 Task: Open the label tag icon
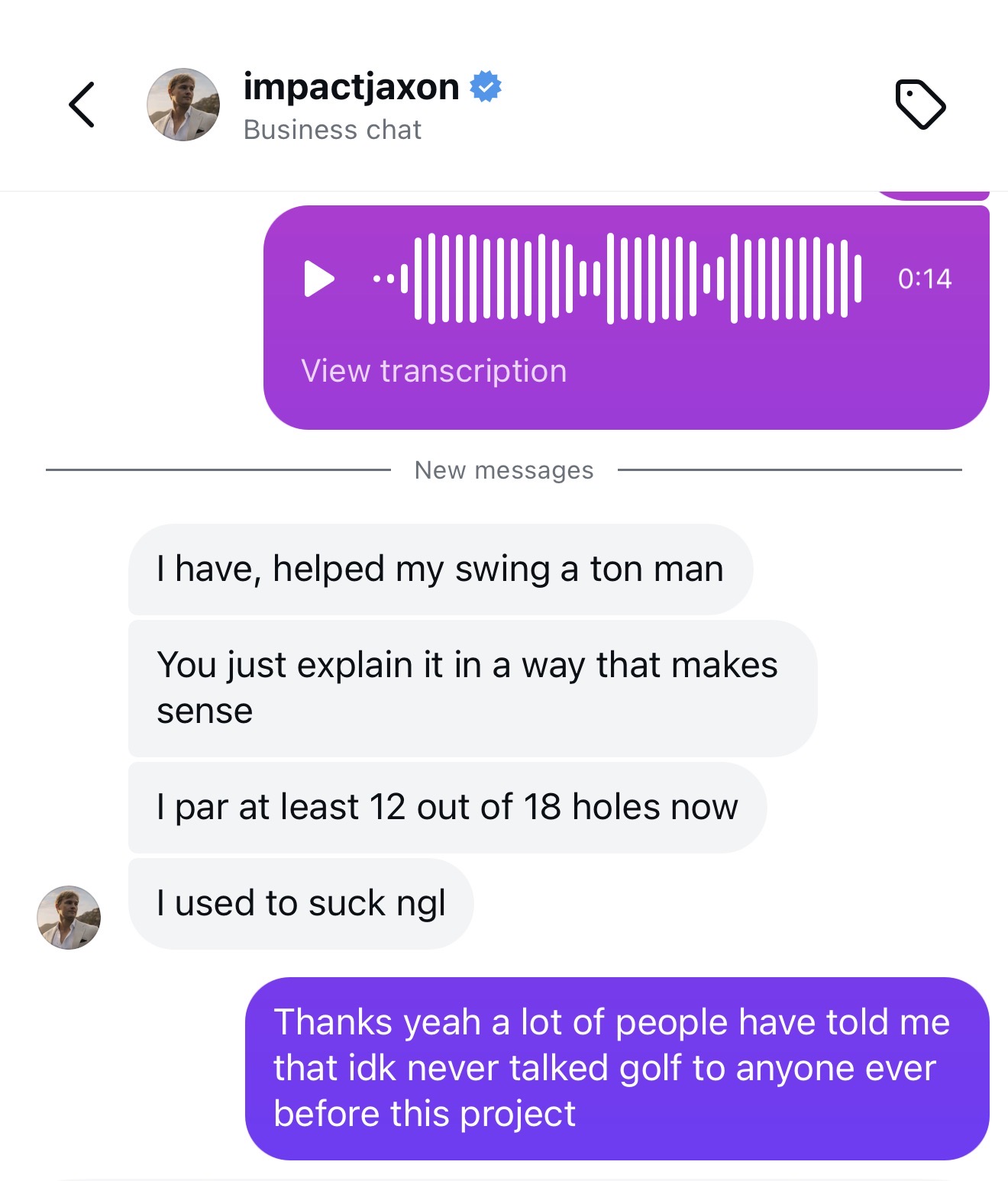tap(920, 104)
